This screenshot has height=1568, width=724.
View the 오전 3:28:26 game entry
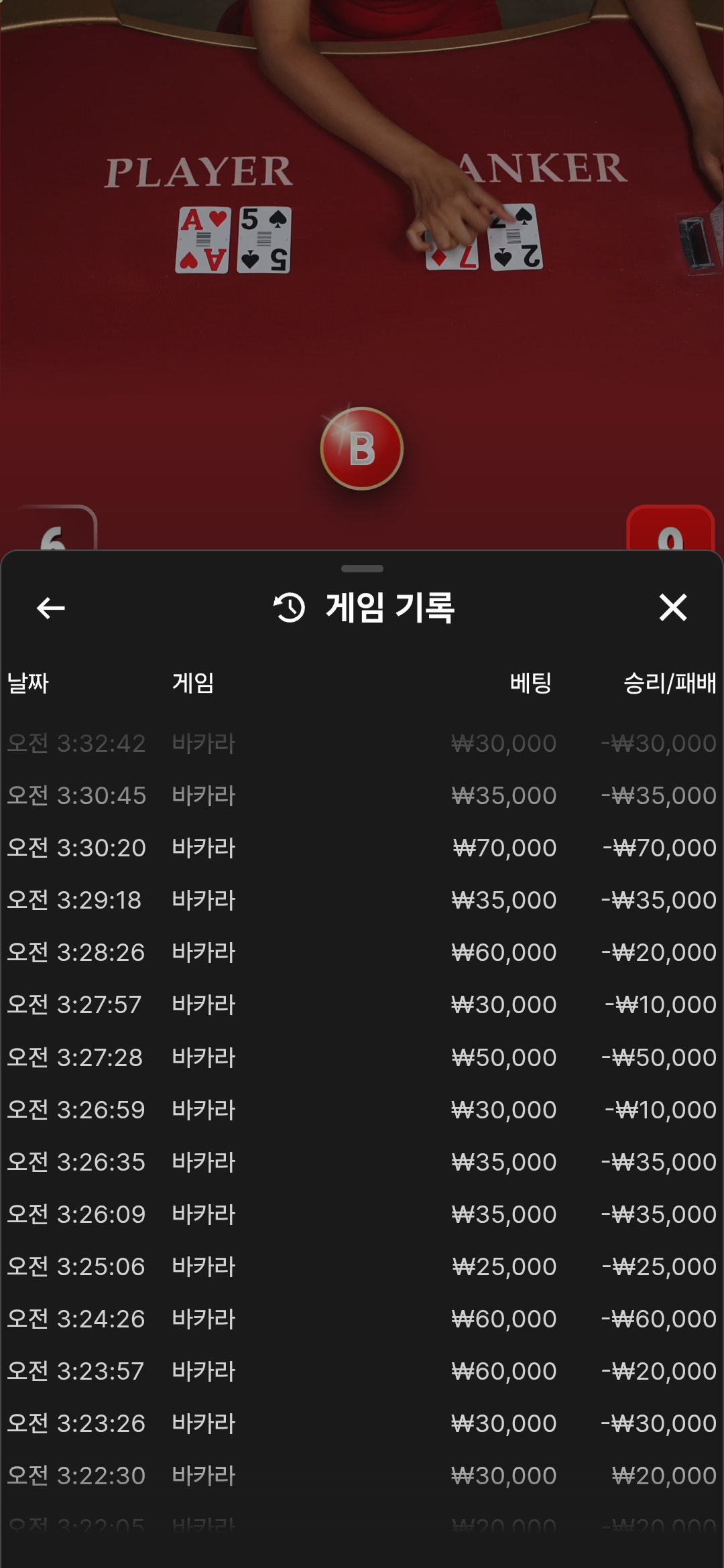coord(362,952)
